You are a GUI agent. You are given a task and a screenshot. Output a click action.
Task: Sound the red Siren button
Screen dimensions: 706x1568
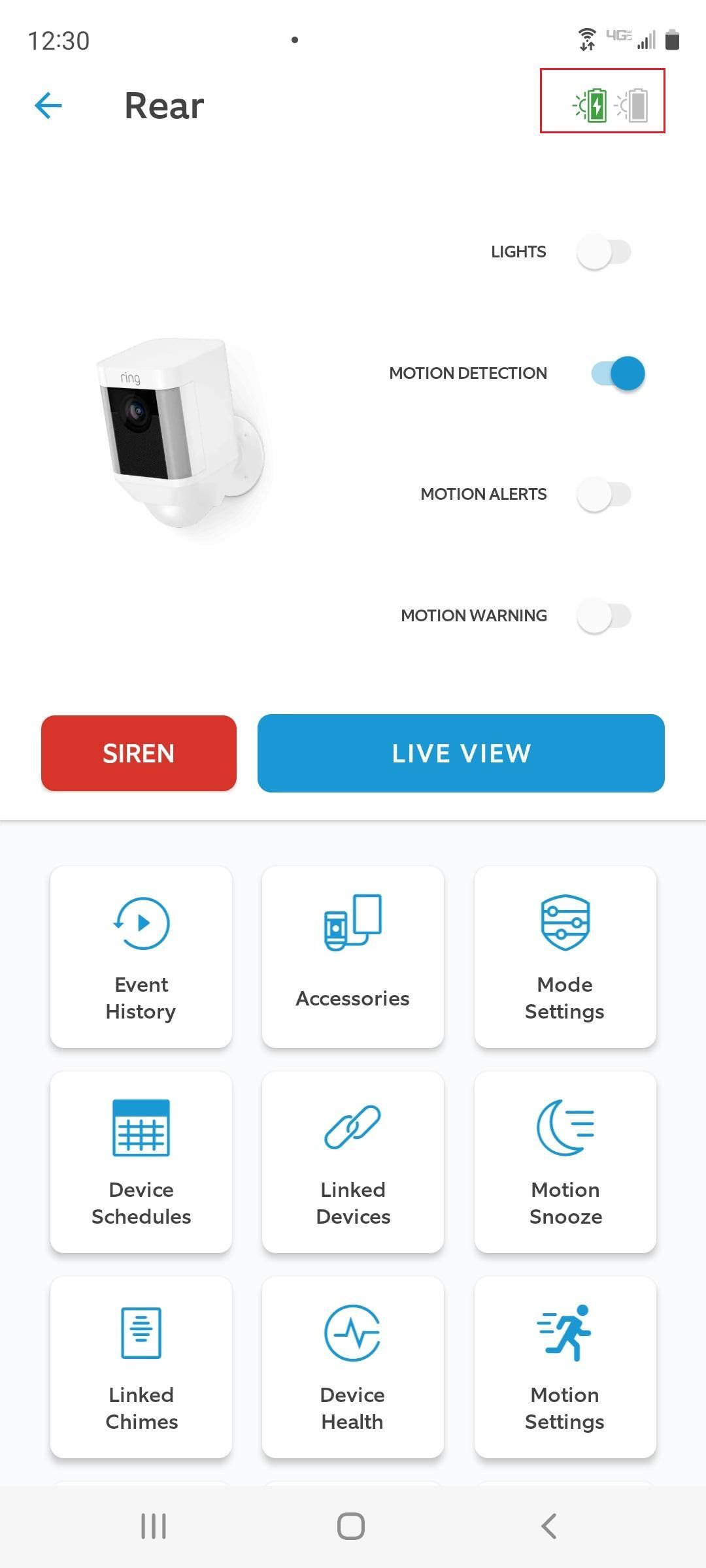click(x=139, y=753)
